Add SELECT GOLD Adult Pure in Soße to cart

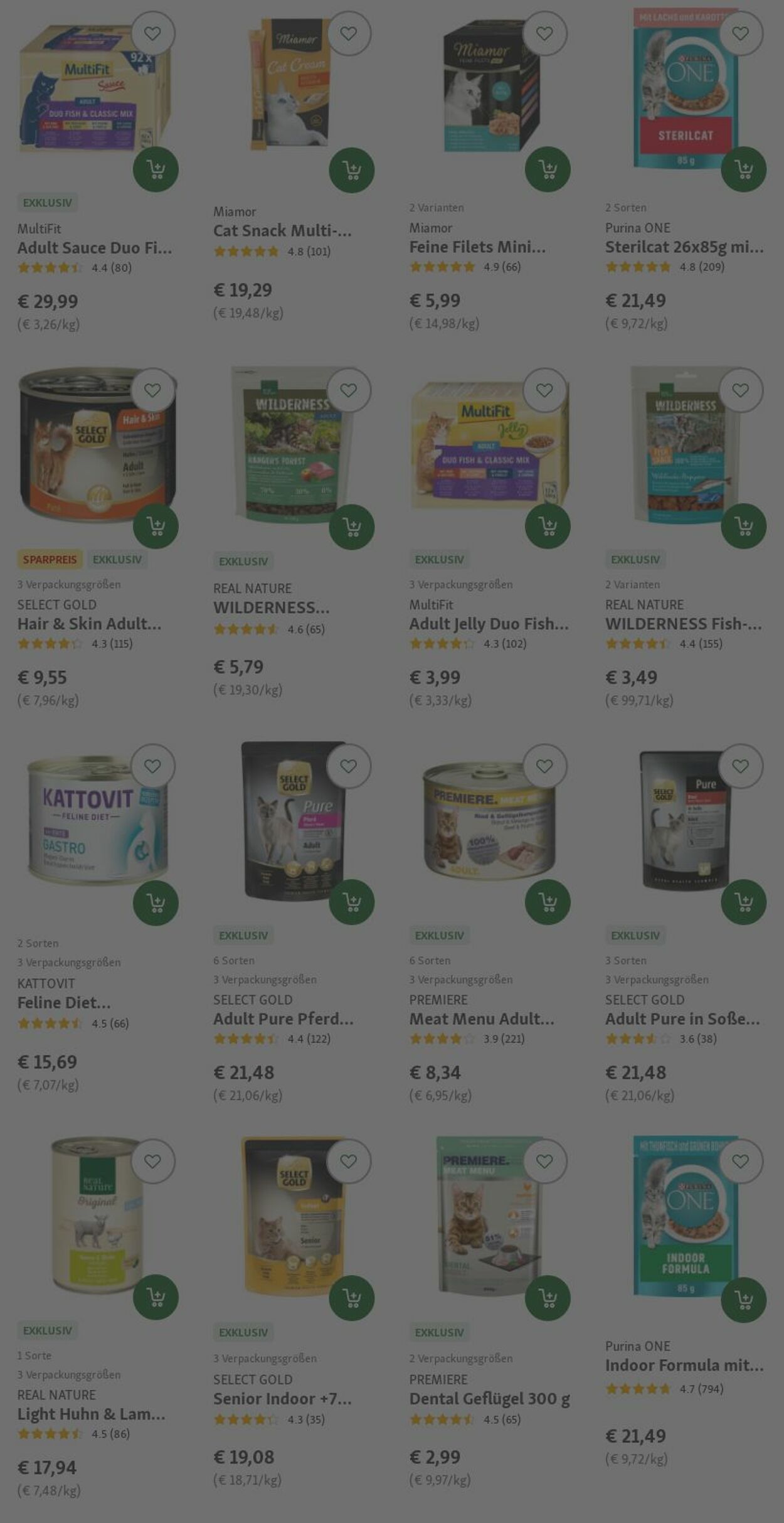click(743, 902)
